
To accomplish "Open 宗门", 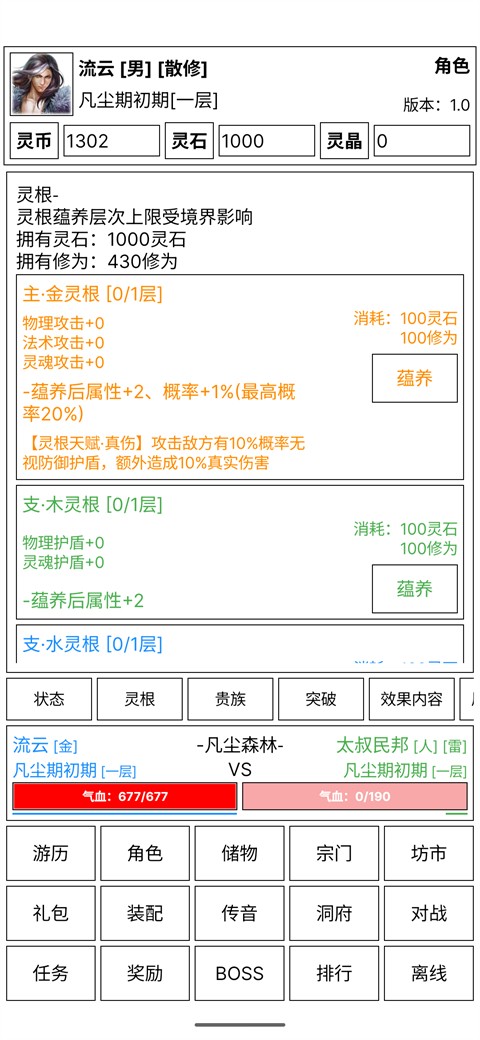I will tap(334, 853).
